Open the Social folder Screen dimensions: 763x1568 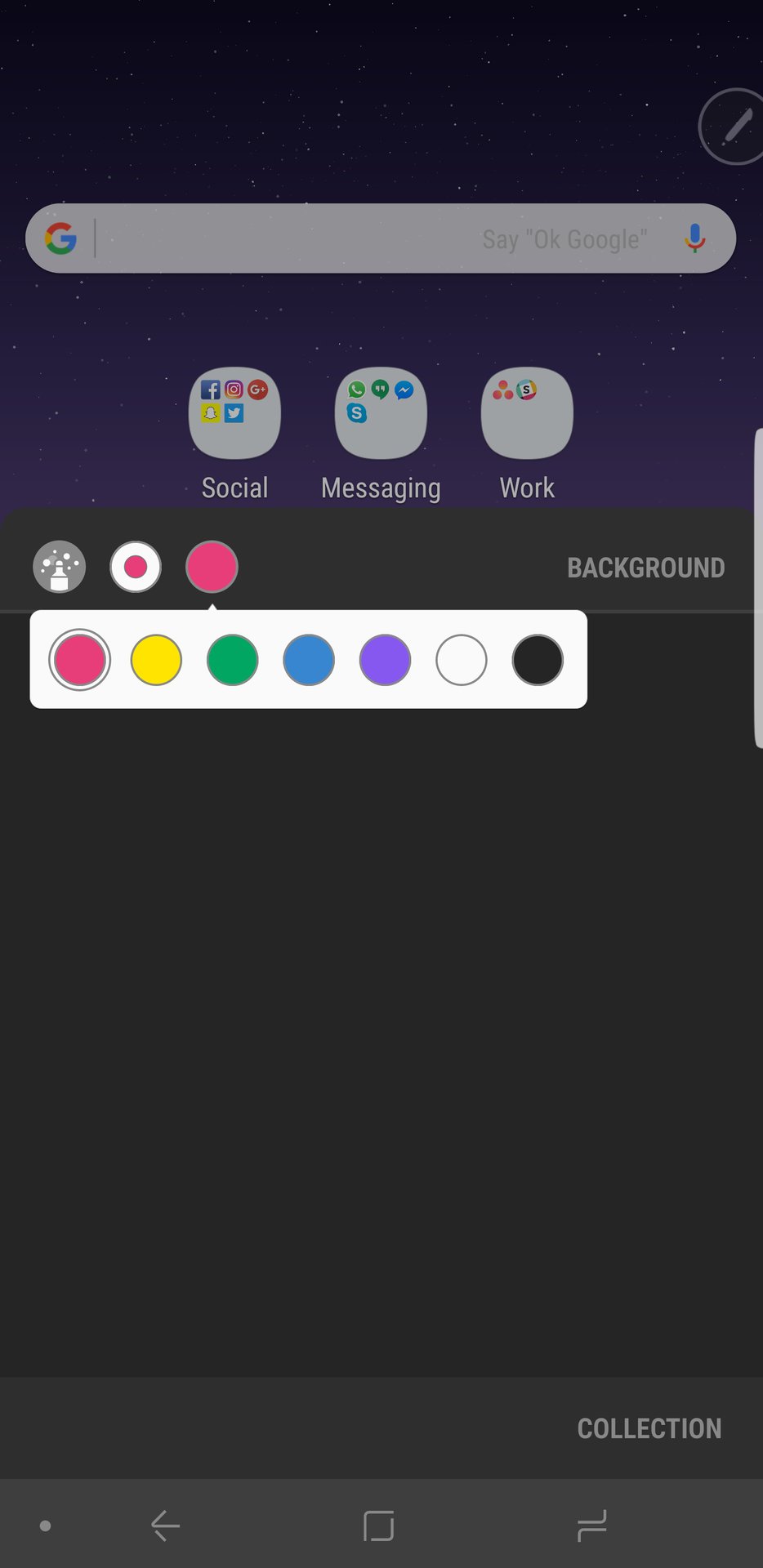tap(234, 413)
